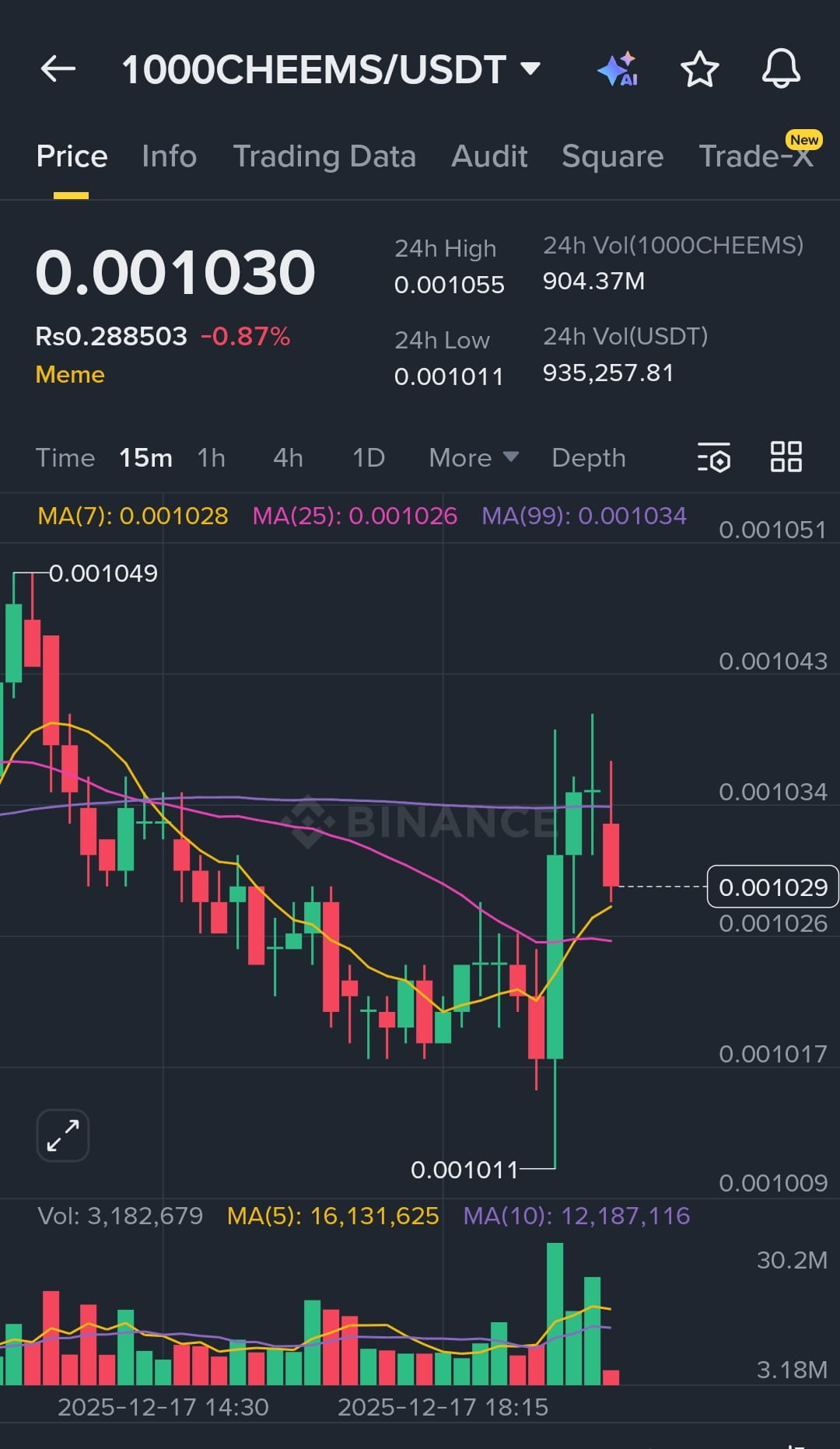Open the Trade-X tab
This screenshot has height=1449, width=840.
pyautogui.click(x=755, y=156)
